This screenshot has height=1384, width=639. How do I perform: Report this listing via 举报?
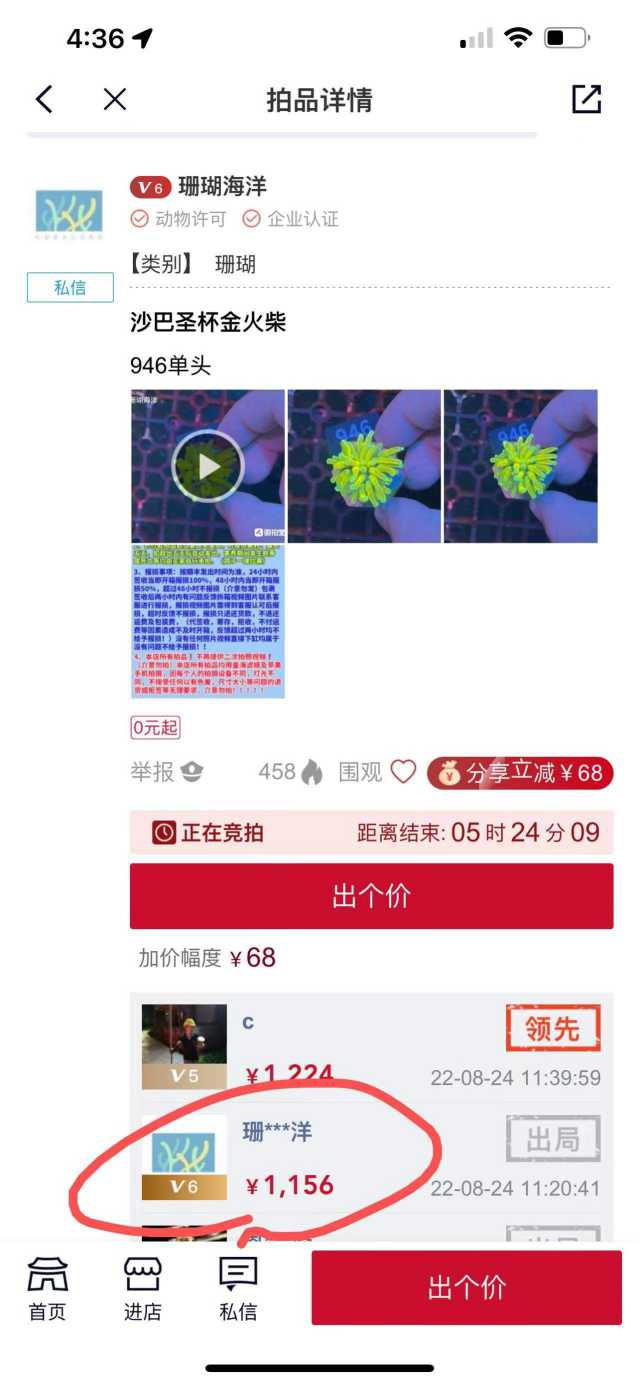166,772
